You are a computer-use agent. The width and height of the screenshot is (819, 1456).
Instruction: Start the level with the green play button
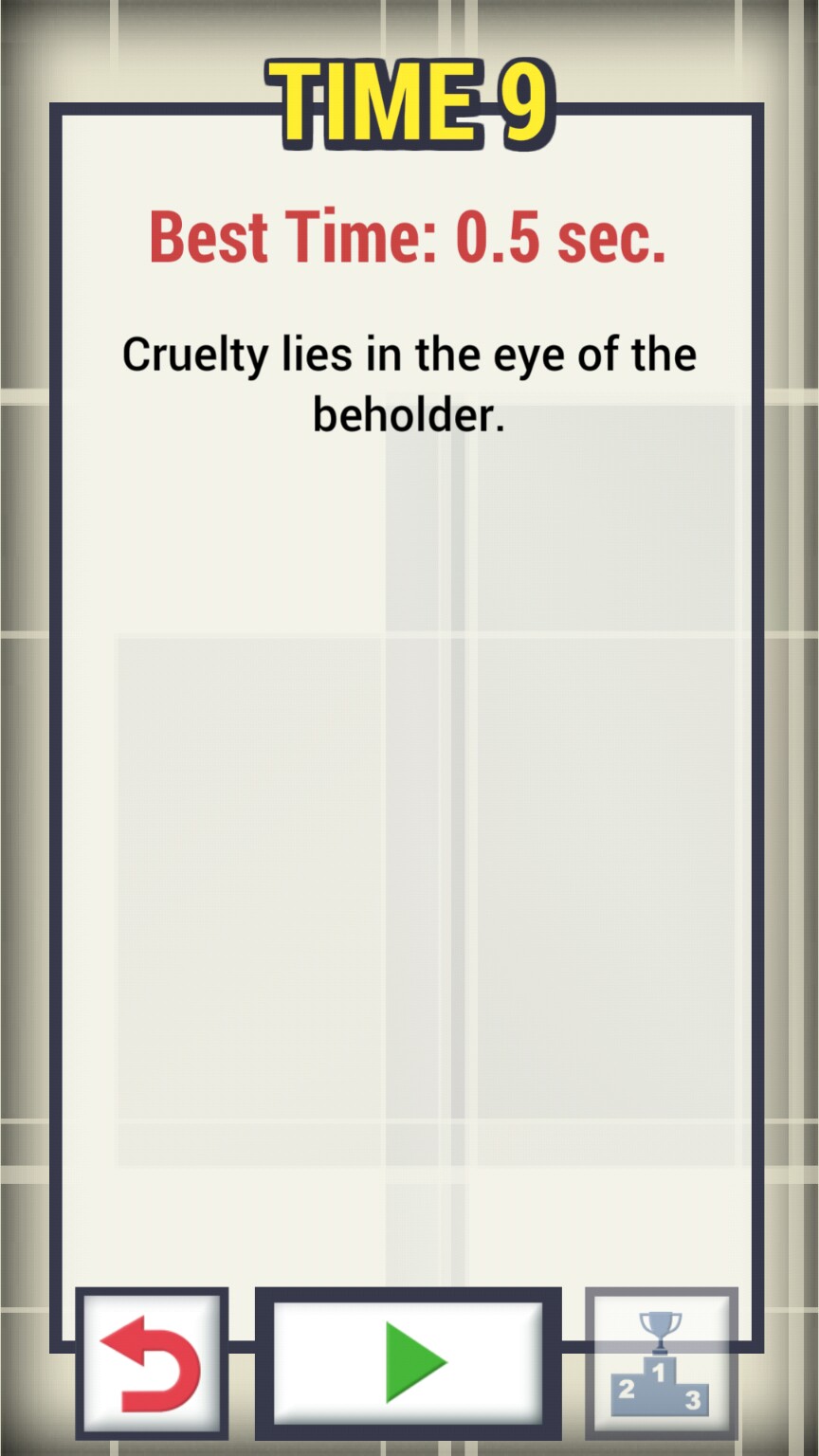[409, 1364]
